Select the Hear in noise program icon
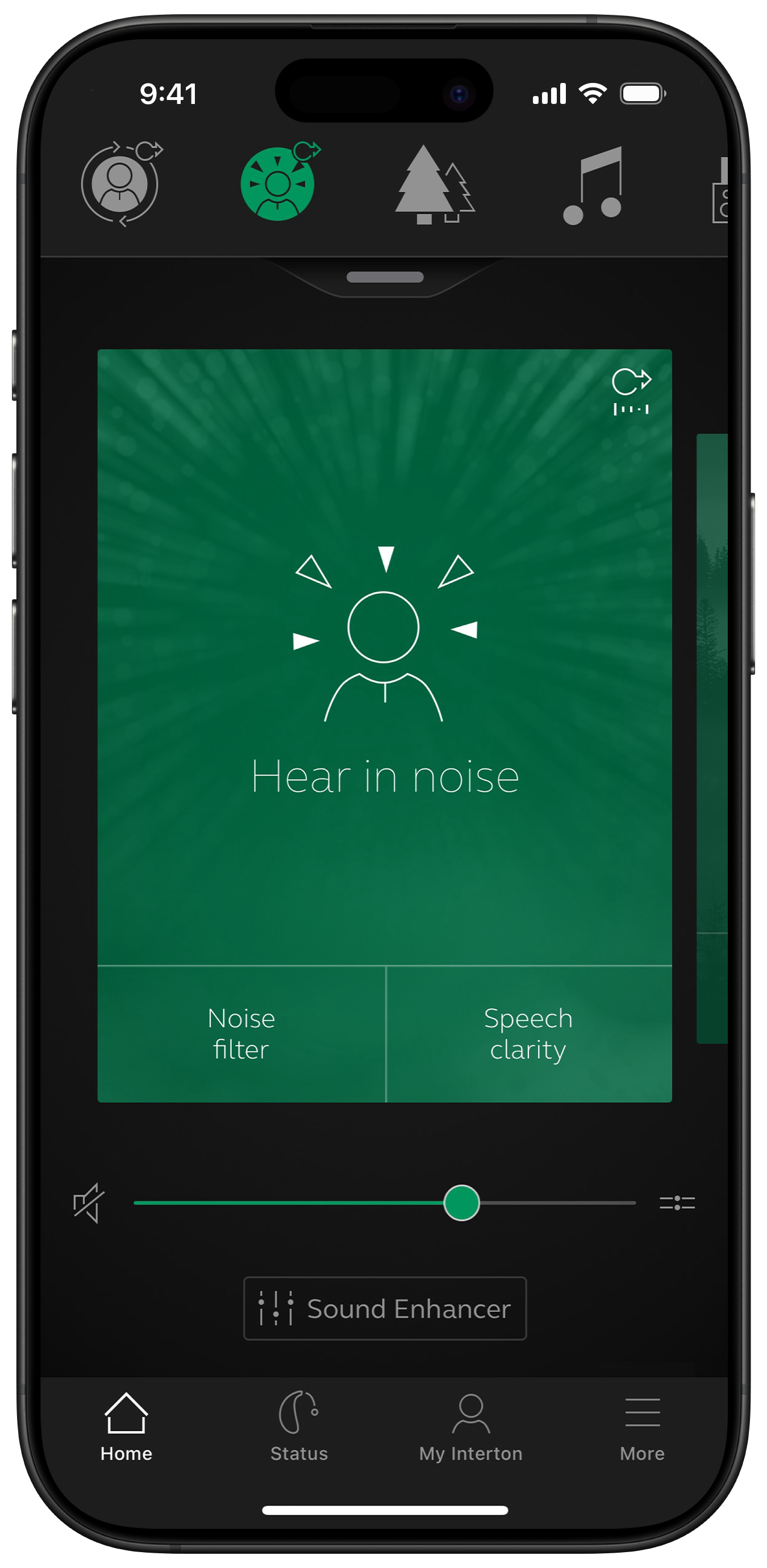The image size is (767, 1568). (278, 184)
